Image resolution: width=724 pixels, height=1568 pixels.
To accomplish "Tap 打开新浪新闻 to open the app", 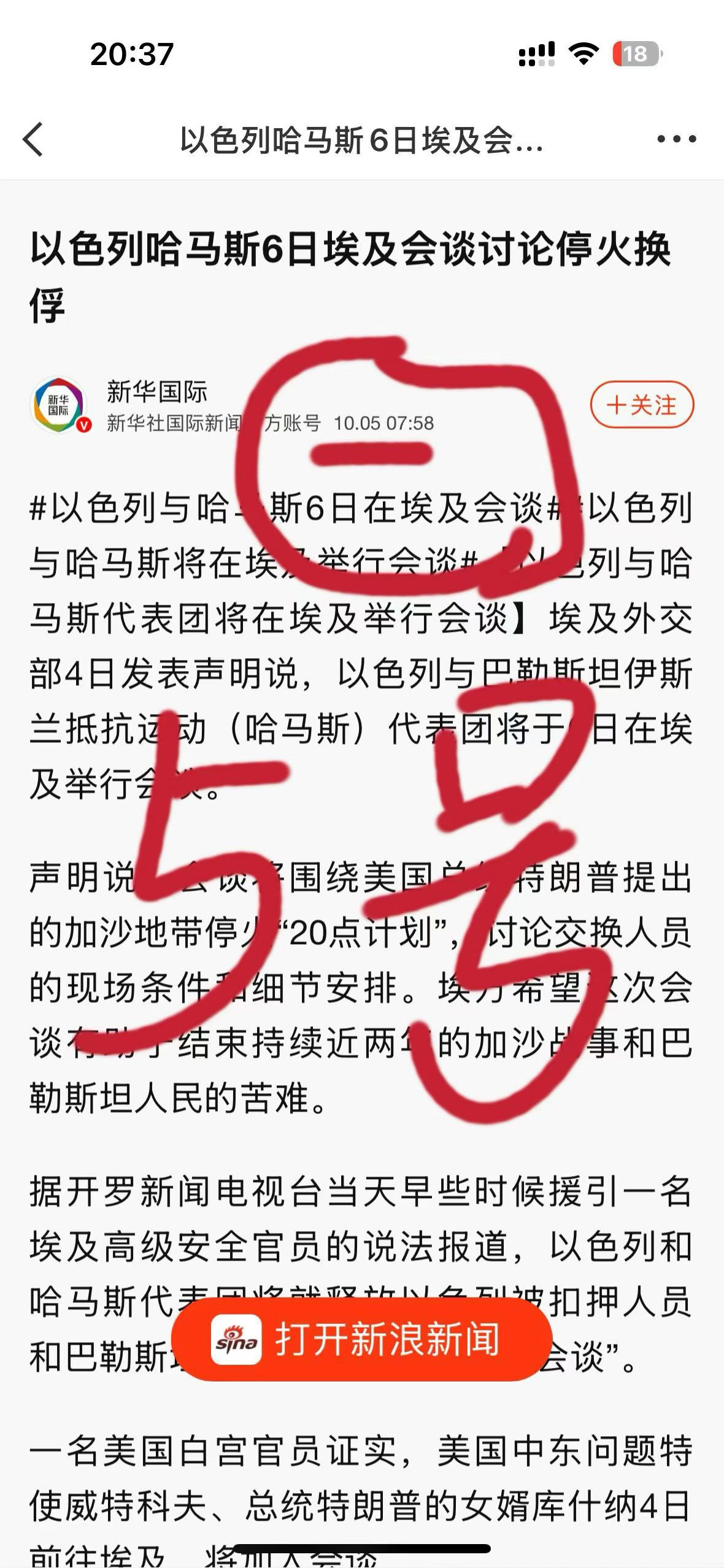I will pyautogui.click(x=362, y=1339).
